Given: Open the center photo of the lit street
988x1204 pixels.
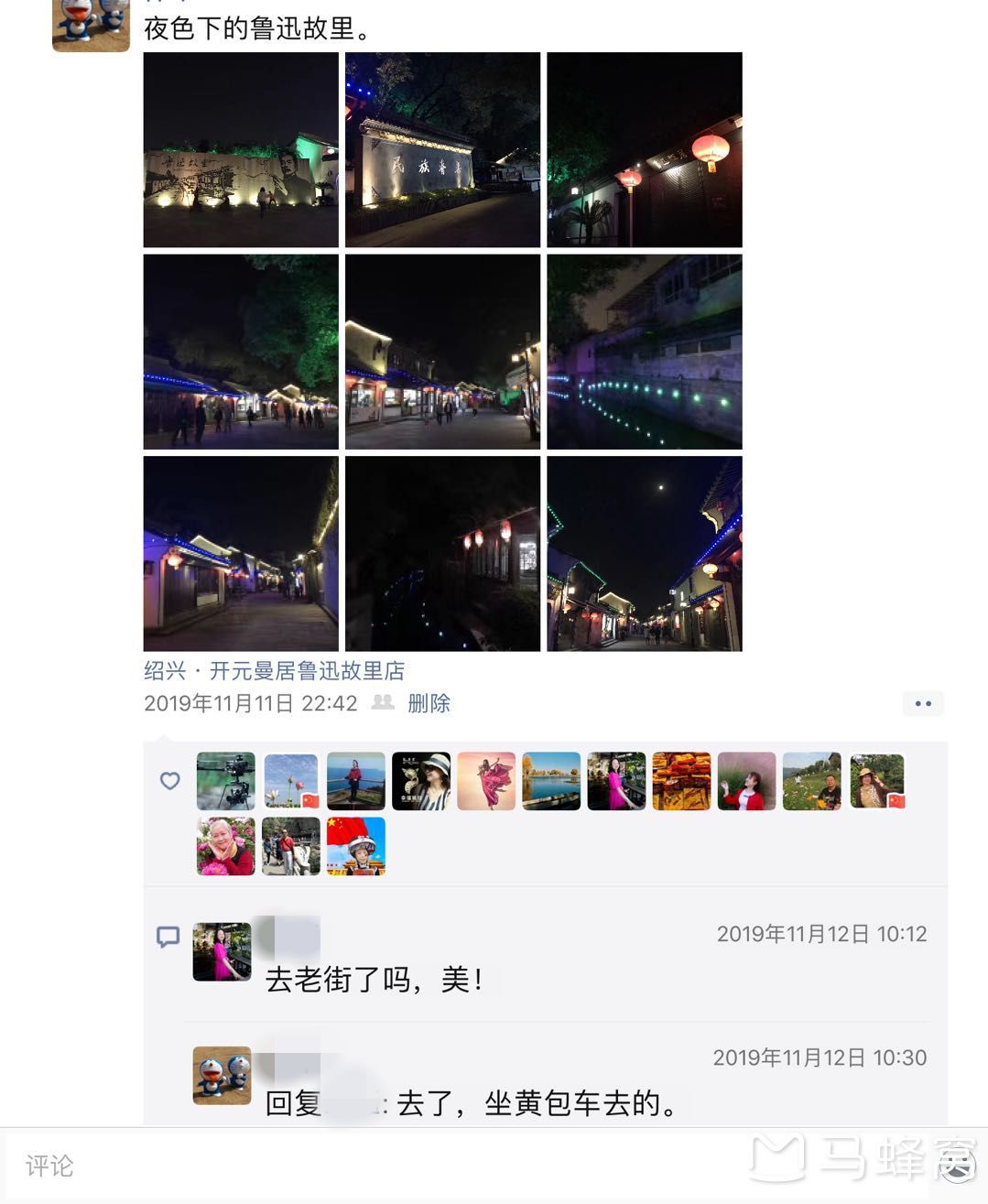Looking at the screenshot, I should (x=442, y=352).
